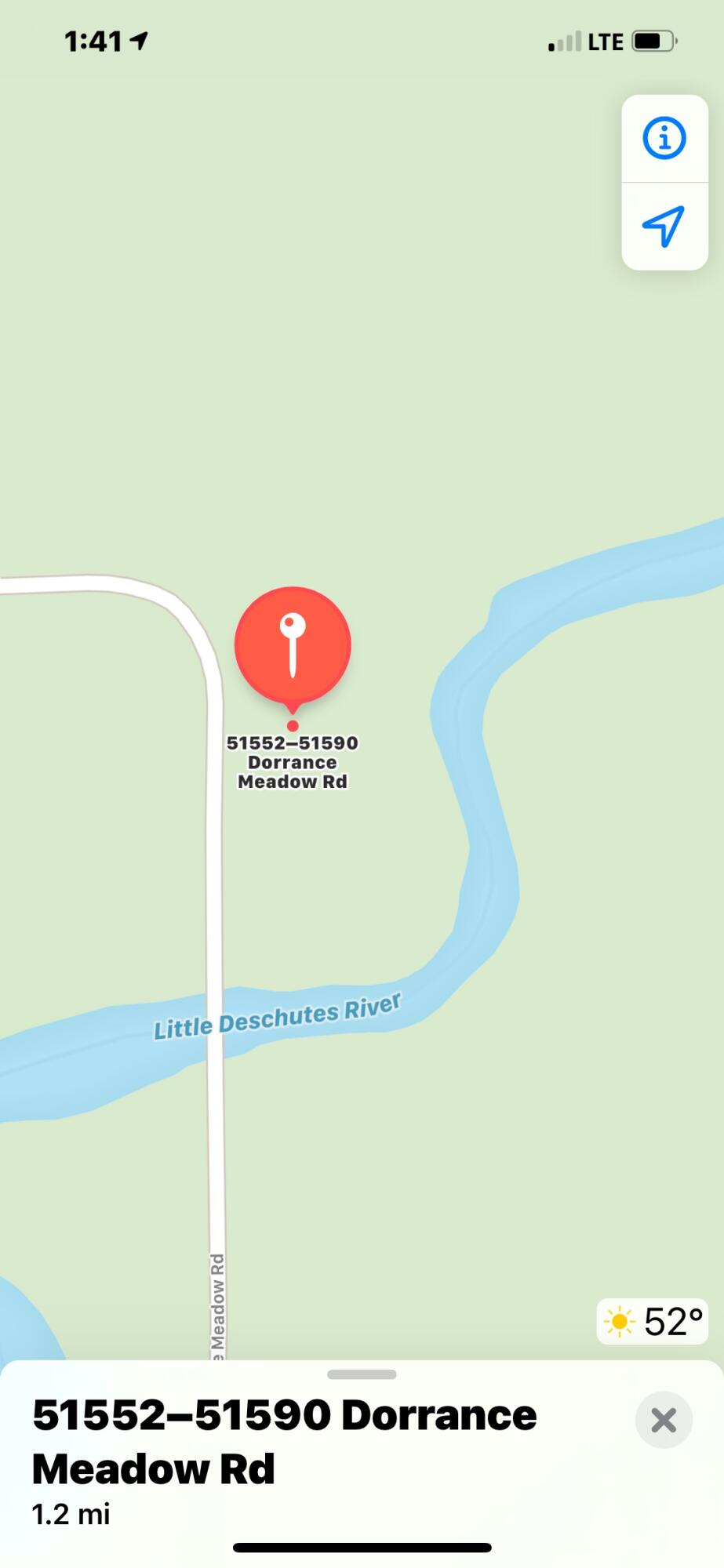Center map on current location
This screenshot has height=1568, width=724.
coord(664,227)
